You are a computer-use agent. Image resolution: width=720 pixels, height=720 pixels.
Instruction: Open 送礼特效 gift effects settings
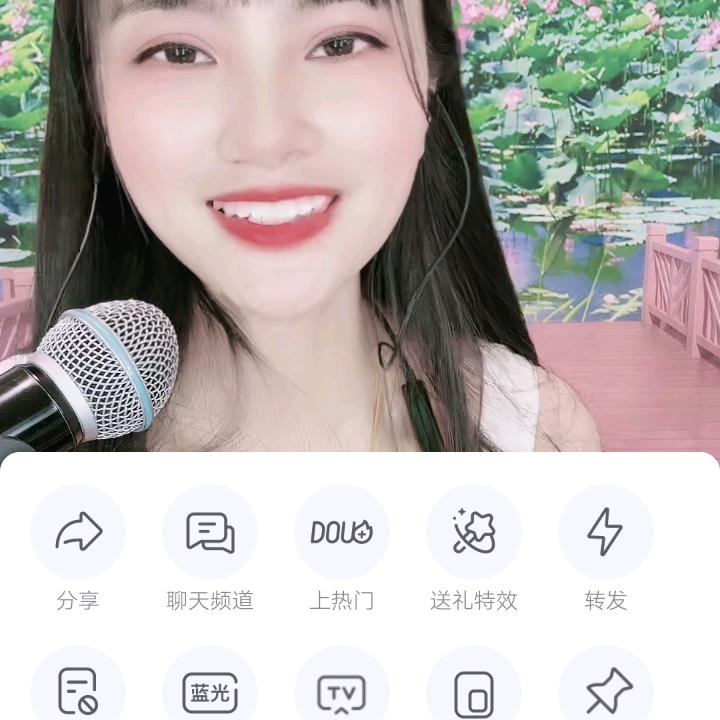click(474, 532)
